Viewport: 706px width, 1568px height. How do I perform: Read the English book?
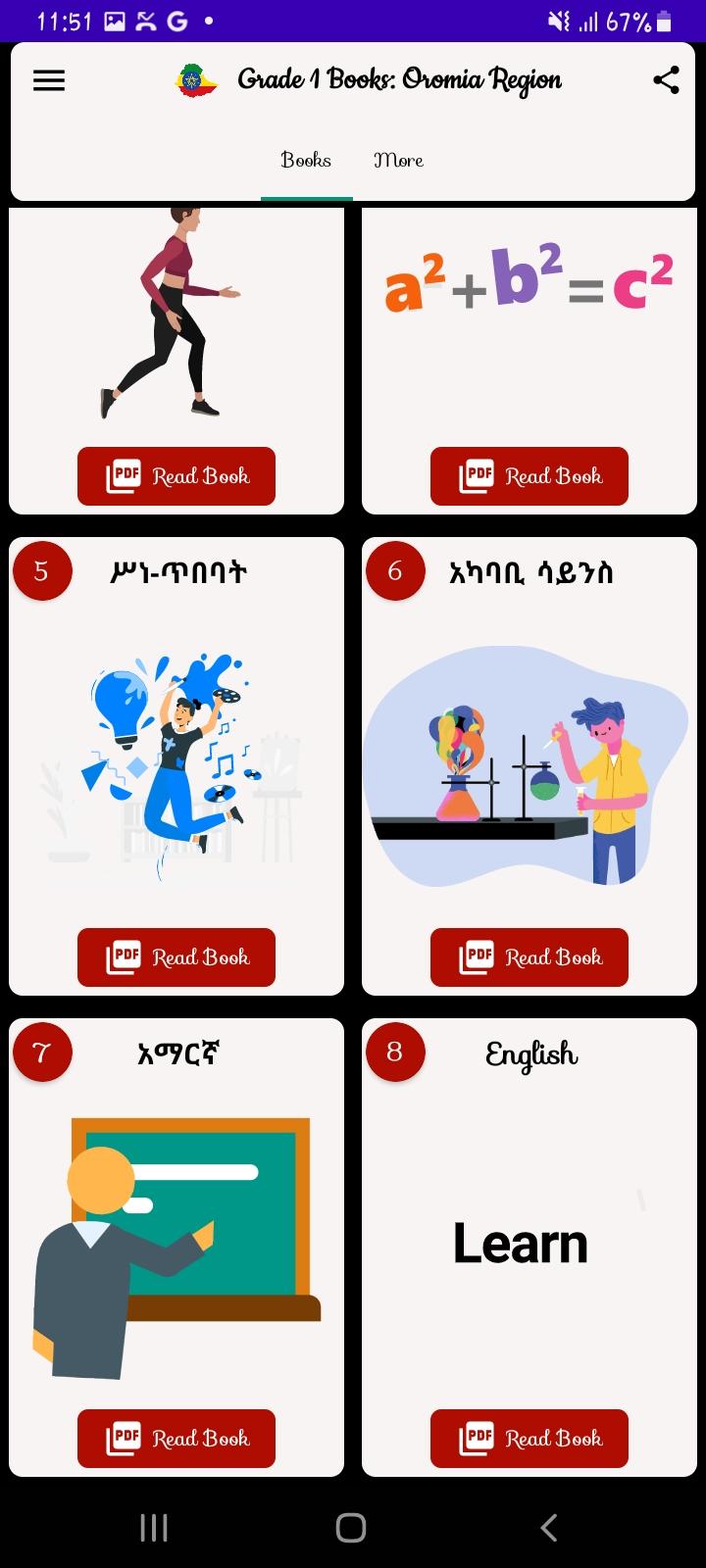tap(529, 1439)
